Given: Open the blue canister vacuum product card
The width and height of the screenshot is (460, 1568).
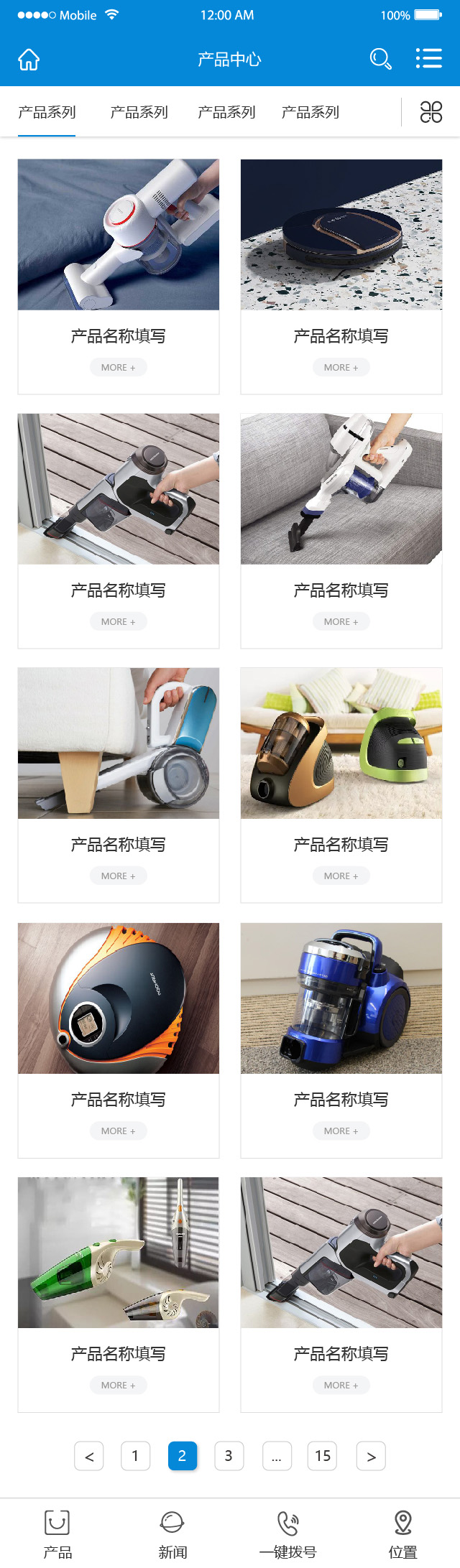Looking at the screenshot, I should pyautogui.click(x=341, y=1039).
